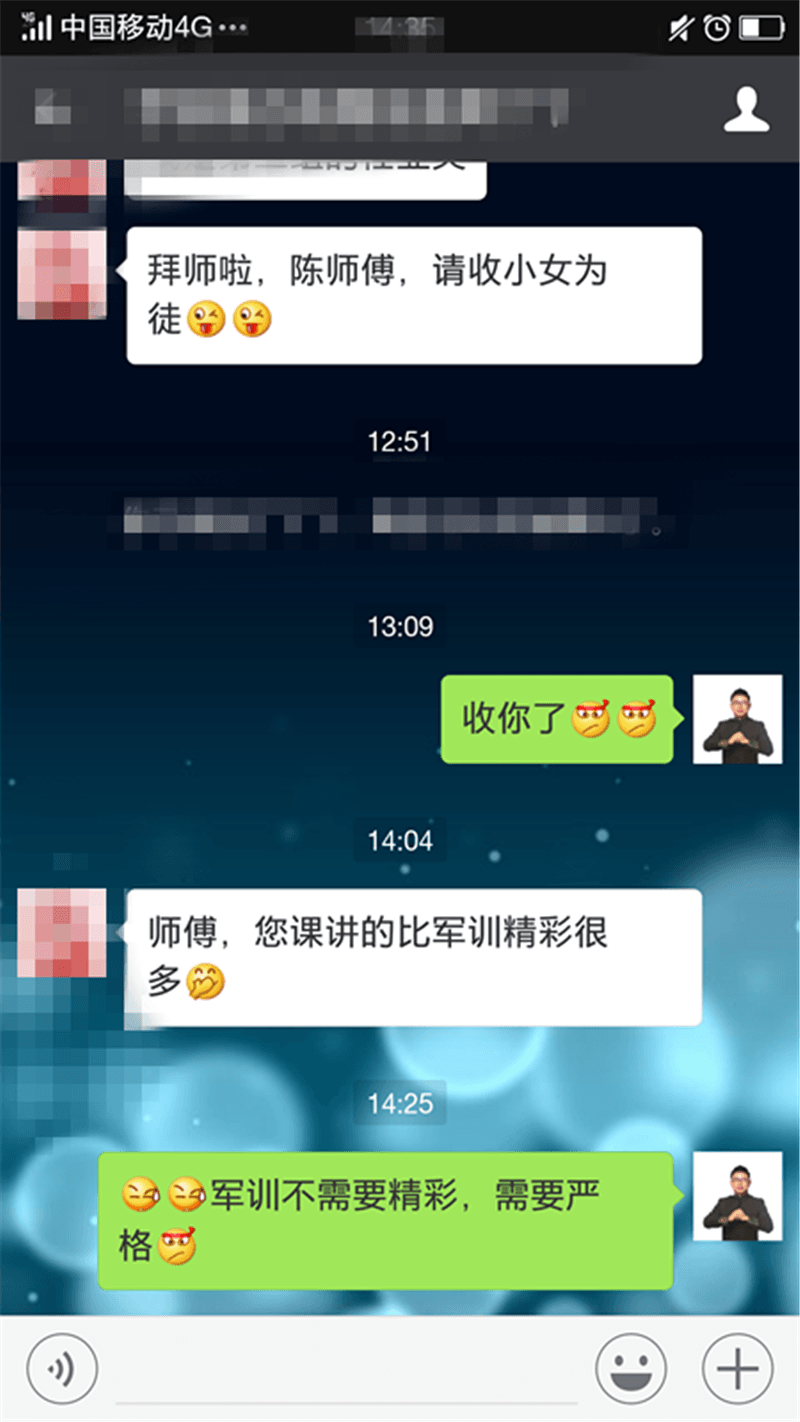Switch to voice message input mode

tap(62, 1368)
